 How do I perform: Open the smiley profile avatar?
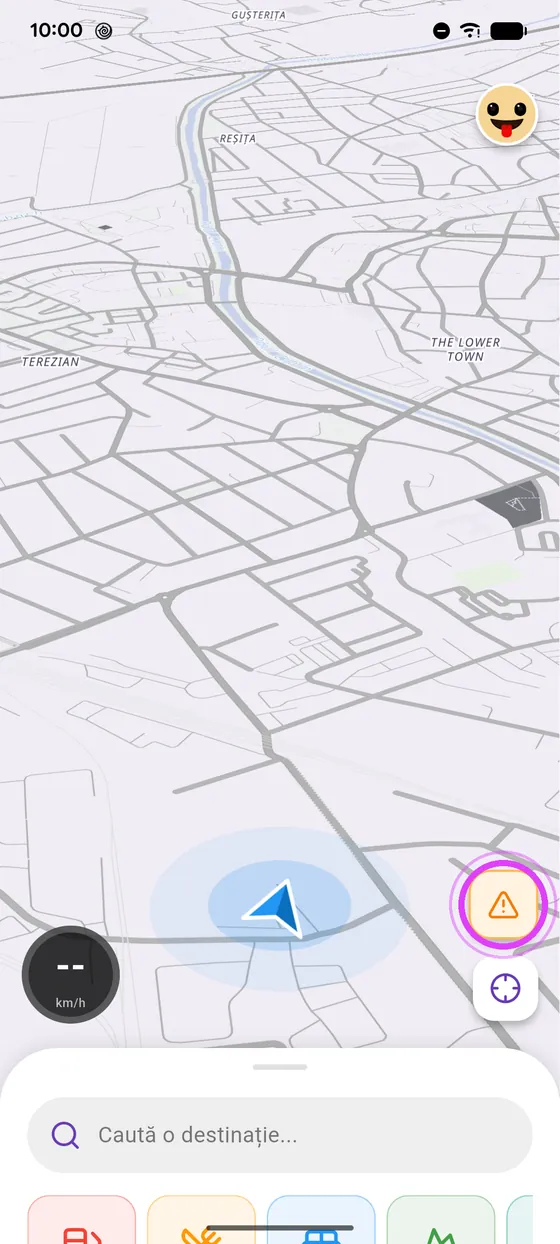tap(506, 115)
